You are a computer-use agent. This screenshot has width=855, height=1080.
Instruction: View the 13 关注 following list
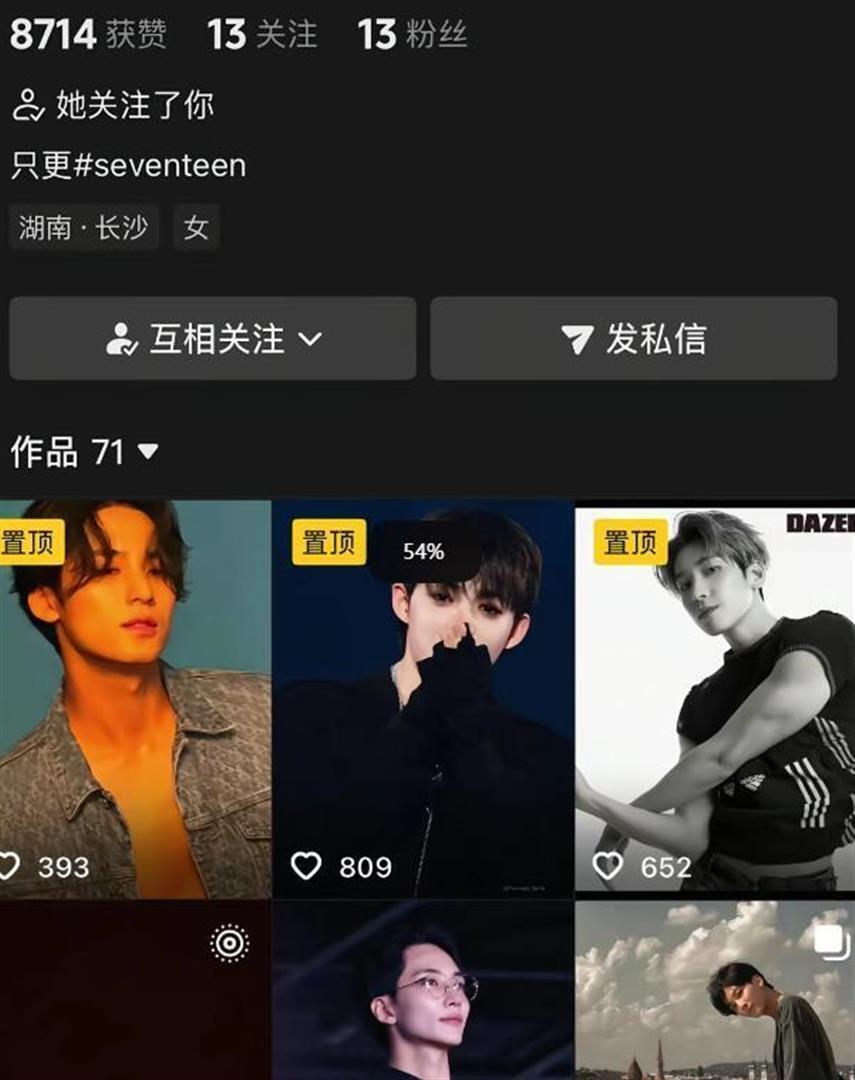(262, 35)
